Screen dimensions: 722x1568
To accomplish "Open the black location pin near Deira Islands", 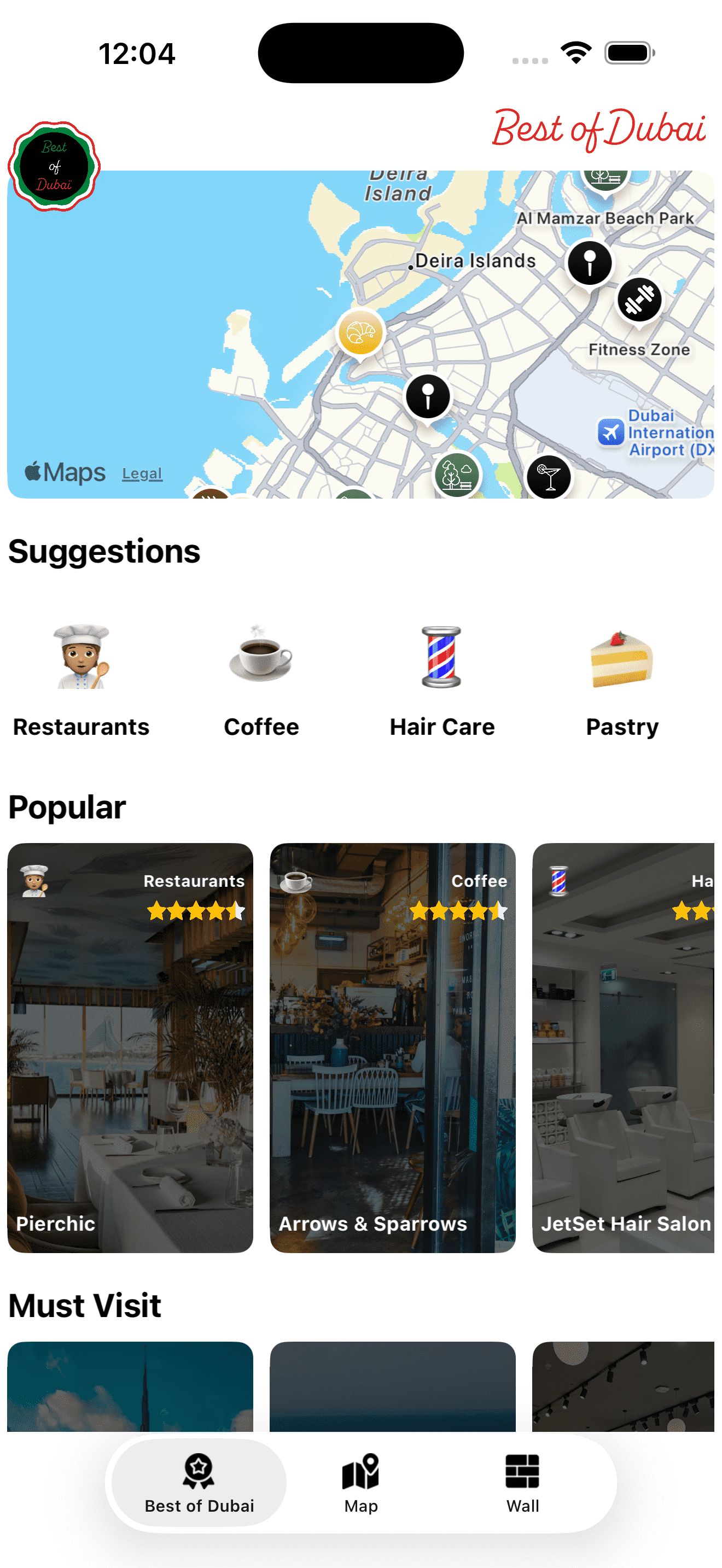I will [x=589, y=262].
